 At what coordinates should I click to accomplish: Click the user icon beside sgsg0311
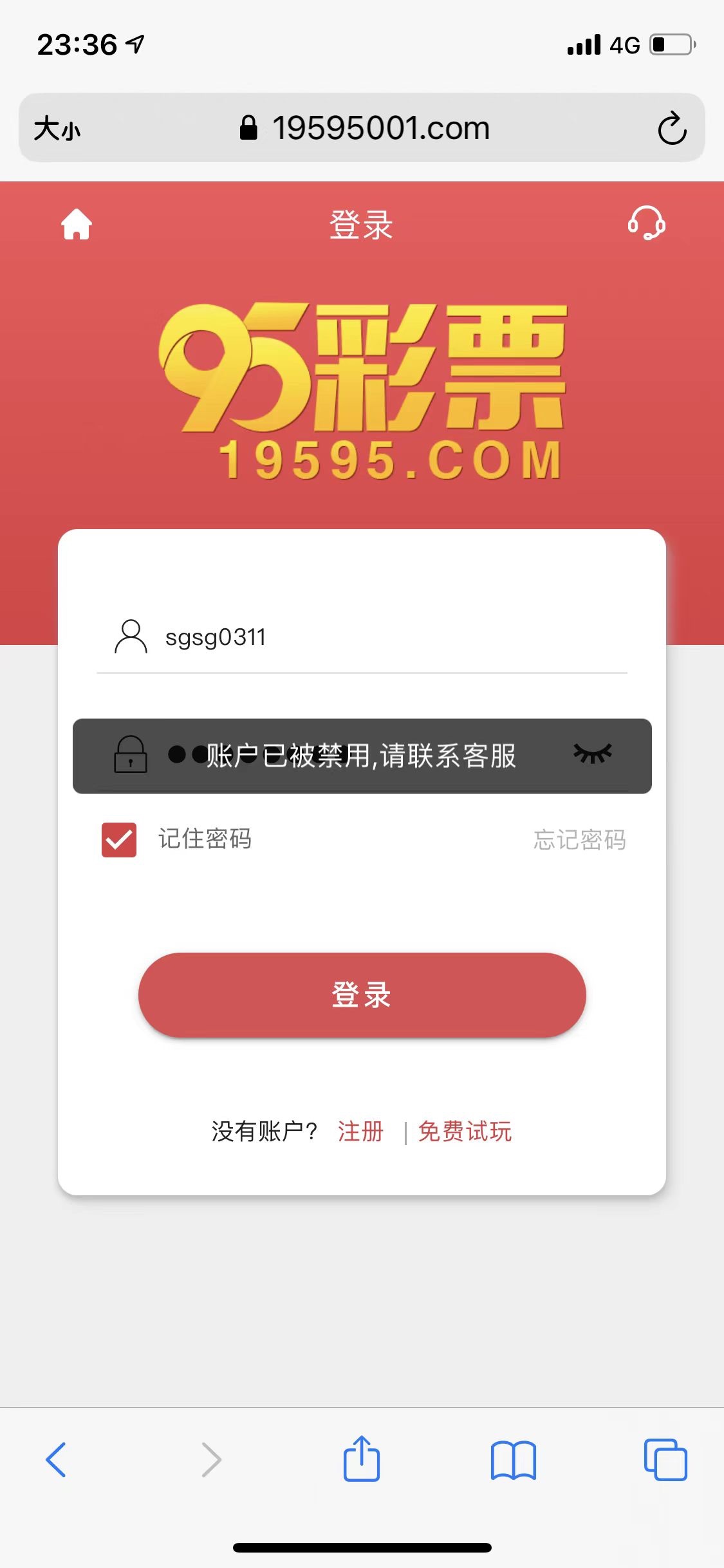(x=131, y=637)
